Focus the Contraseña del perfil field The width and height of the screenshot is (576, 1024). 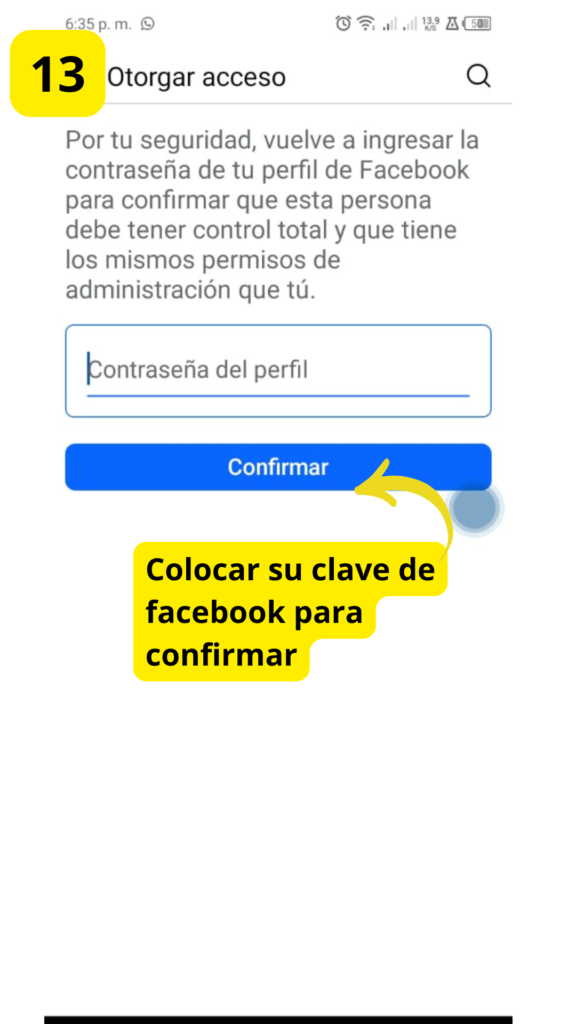[278, 371]
